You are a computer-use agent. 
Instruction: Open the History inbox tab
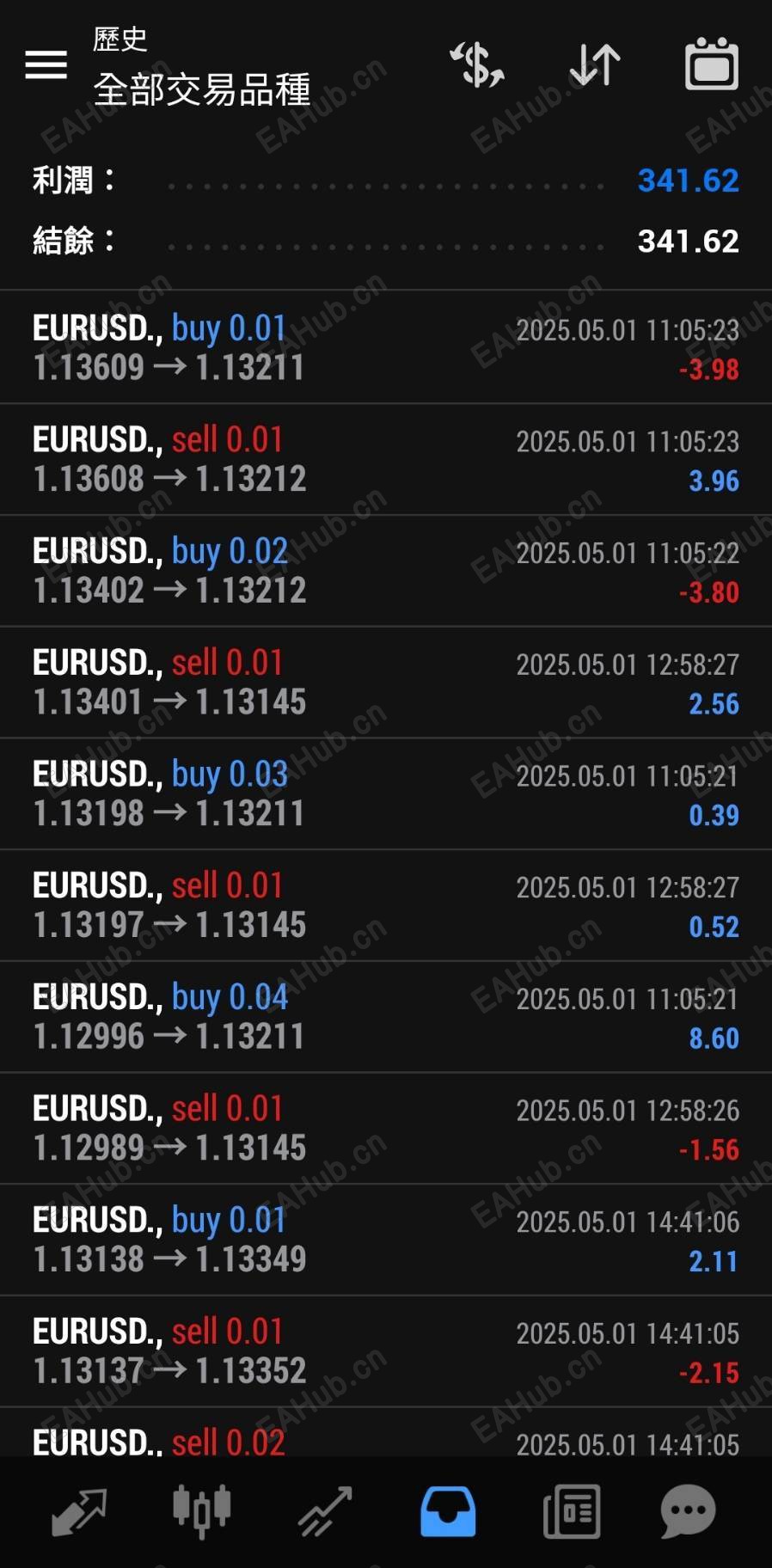tap(448, 1511)
